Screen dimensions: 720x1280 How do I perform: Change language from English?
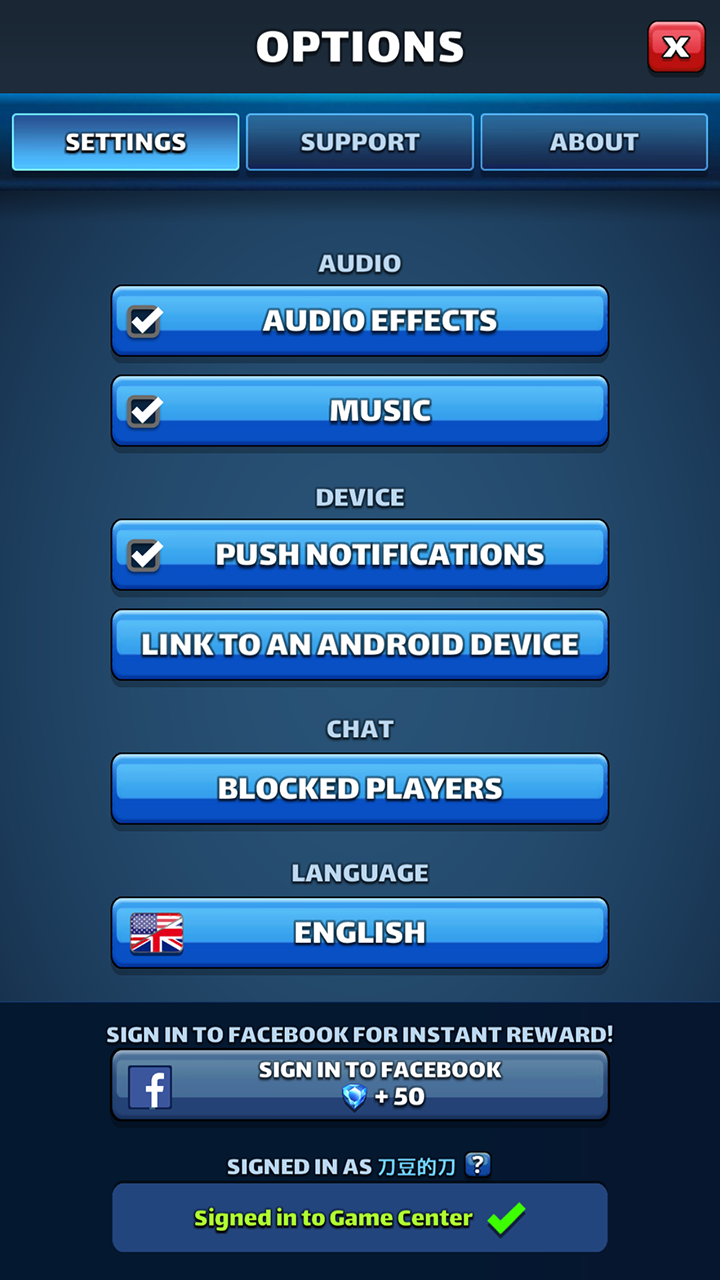coord(360,933)
